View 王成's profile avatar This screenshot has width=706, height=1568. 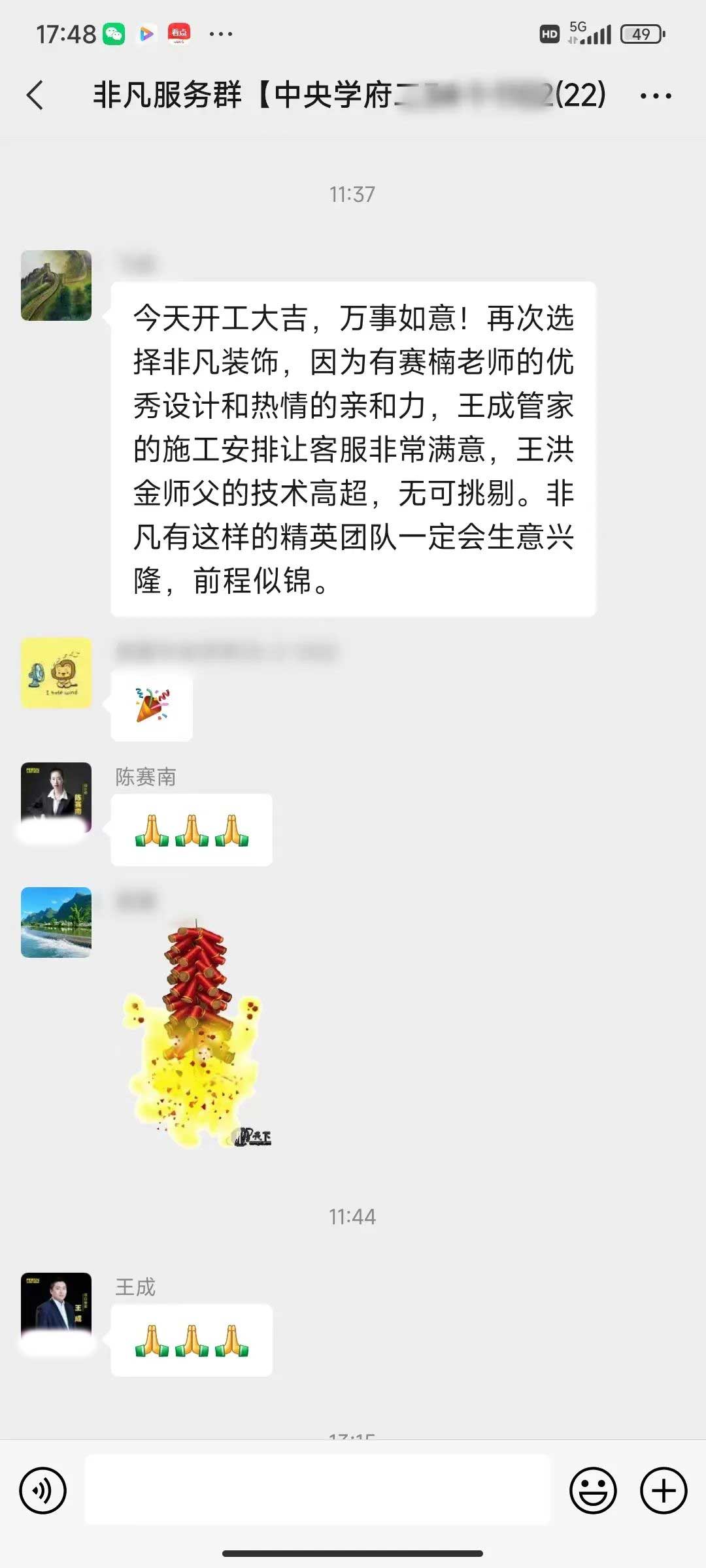coord(56,1307)
